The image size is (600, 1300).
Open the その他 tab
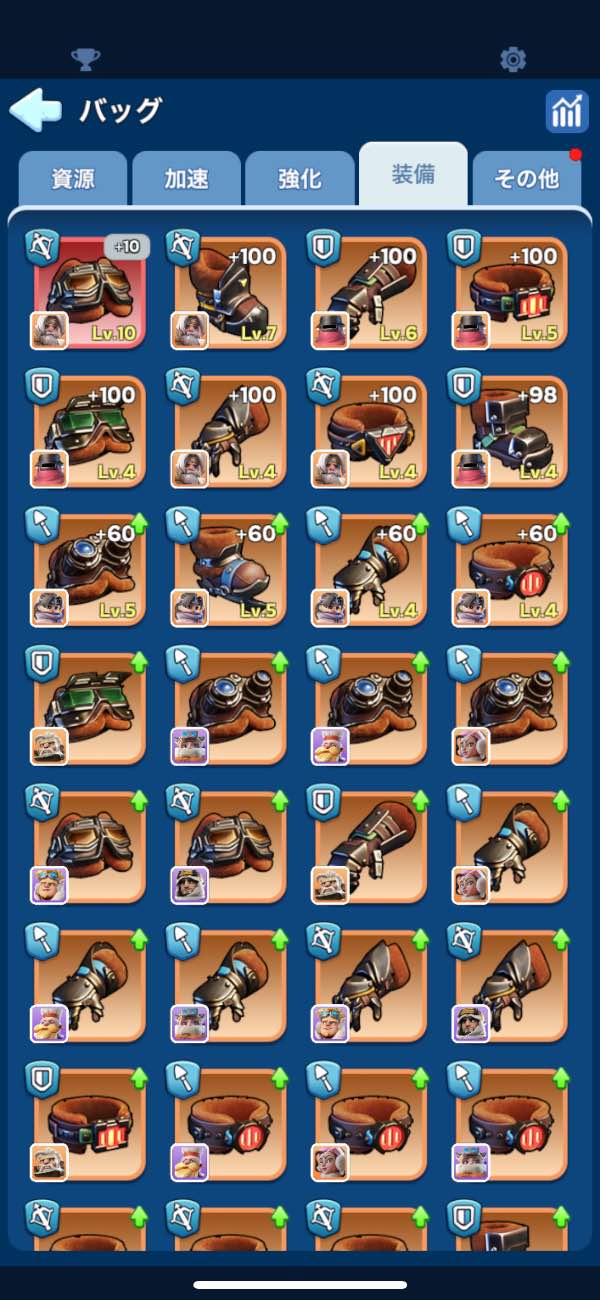pyautogui.click(x=526, y=179)
